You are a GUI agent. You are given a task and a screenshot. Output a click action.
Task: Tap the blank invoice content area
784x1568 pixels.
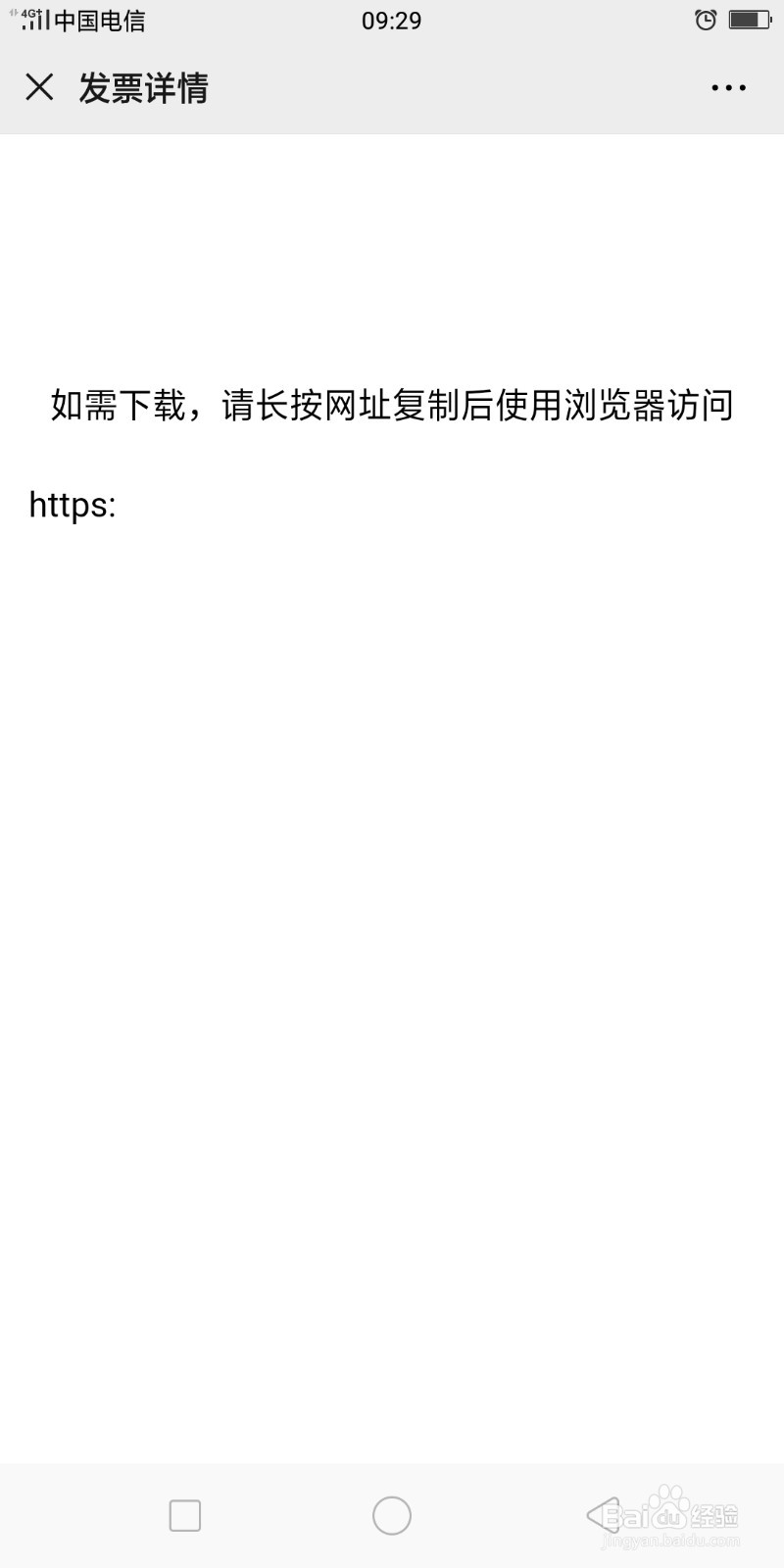(x=392, y=882)
